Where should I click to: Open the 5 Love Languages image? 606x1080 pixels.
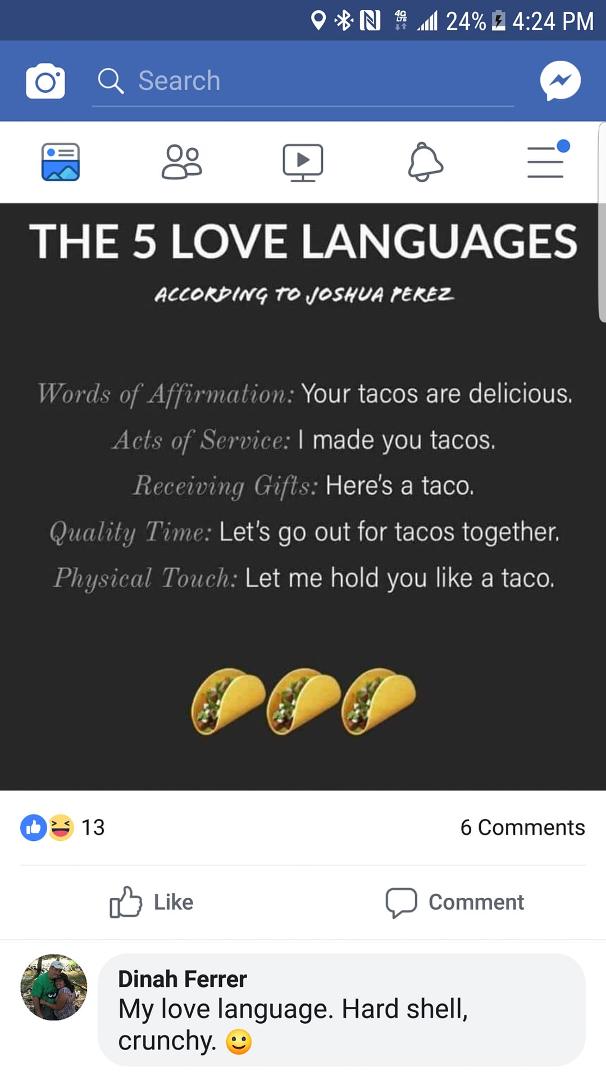(303, 497)
